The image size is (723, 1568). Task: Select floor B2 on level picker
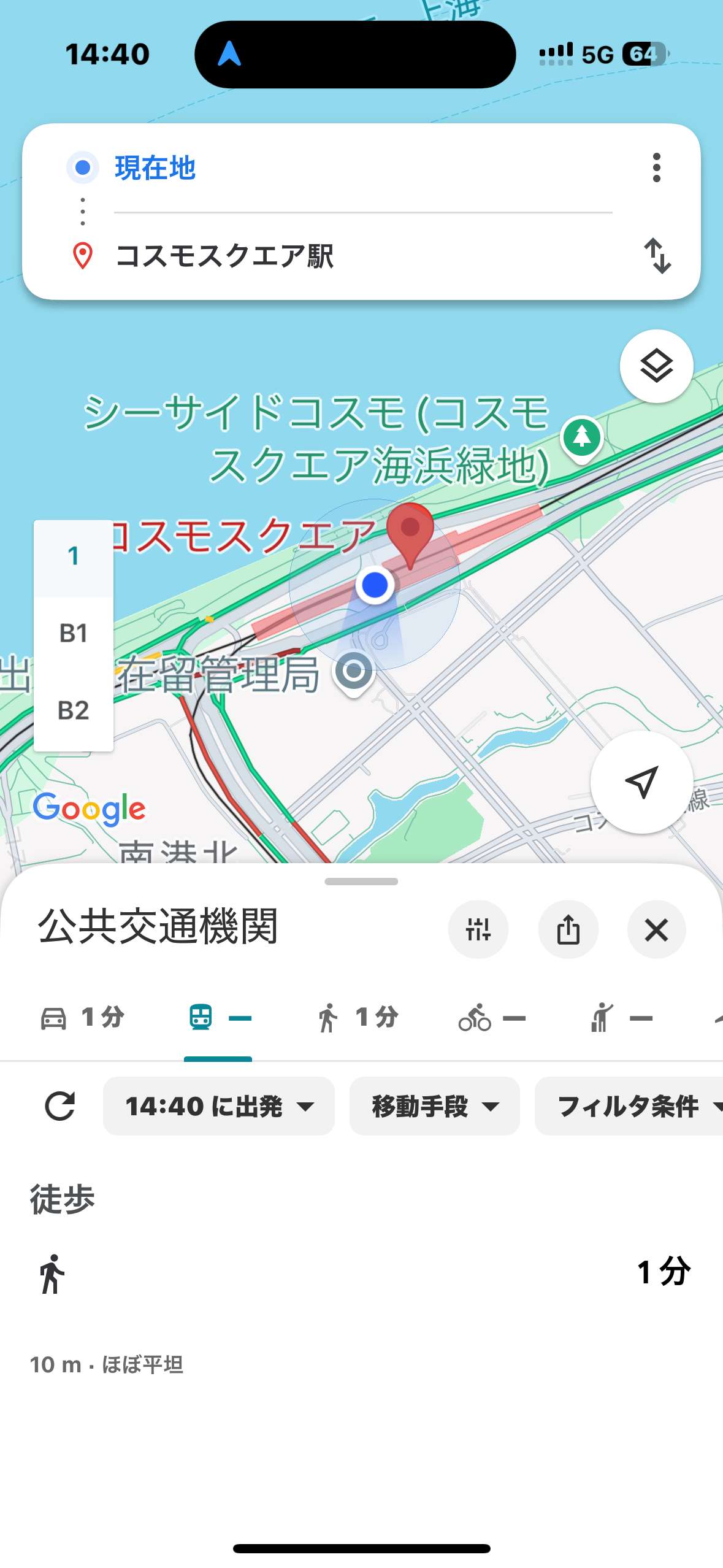pos(74,710)
